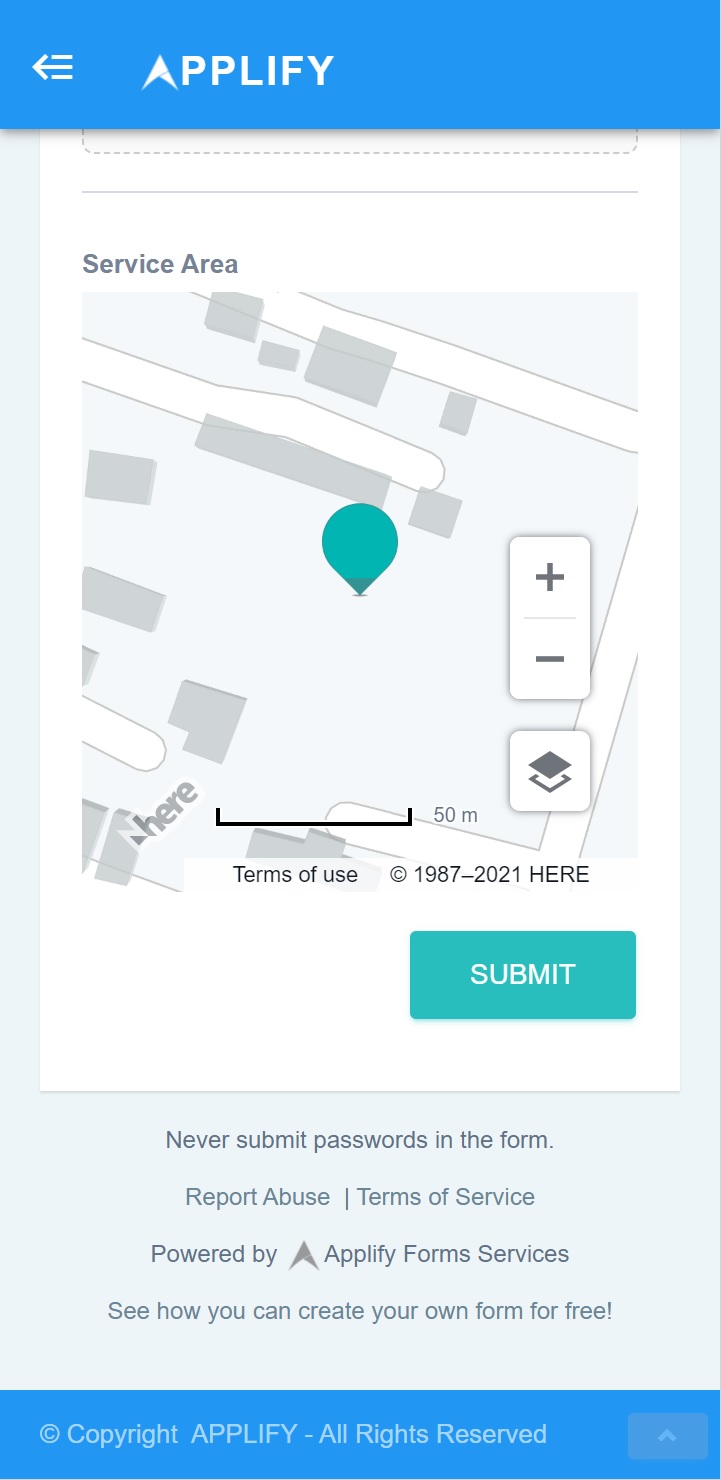Open "create your own form for free" link
The width and height of the screenshot is (721, 1480).
[x=360, y=1311]
